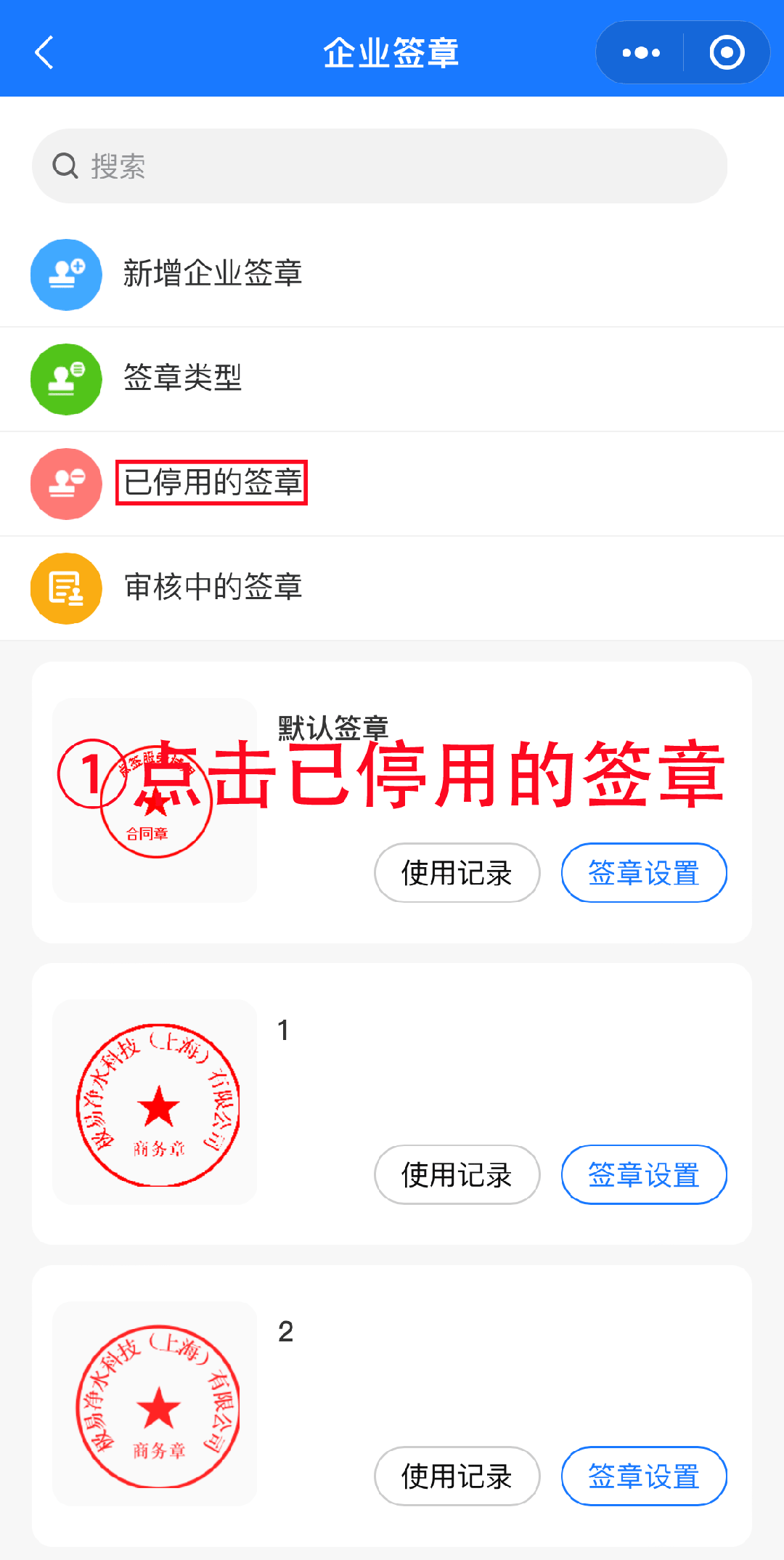Open 签章设置 for seal named 2
The image size is (784, 1560).
[644, 1476]
